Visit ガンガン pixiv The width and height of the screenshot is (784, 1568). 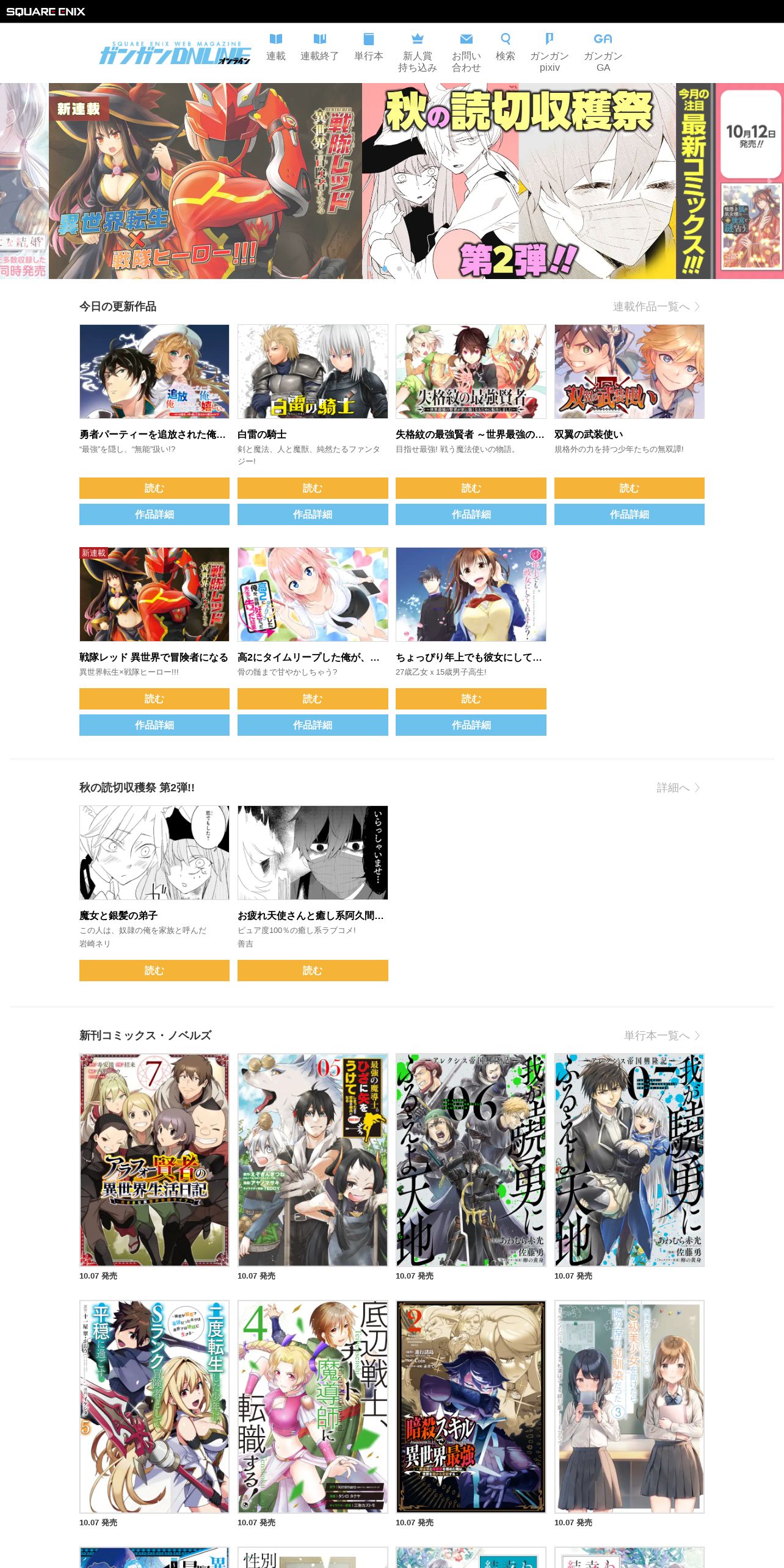pyautogui.click(x=549, y=53)
